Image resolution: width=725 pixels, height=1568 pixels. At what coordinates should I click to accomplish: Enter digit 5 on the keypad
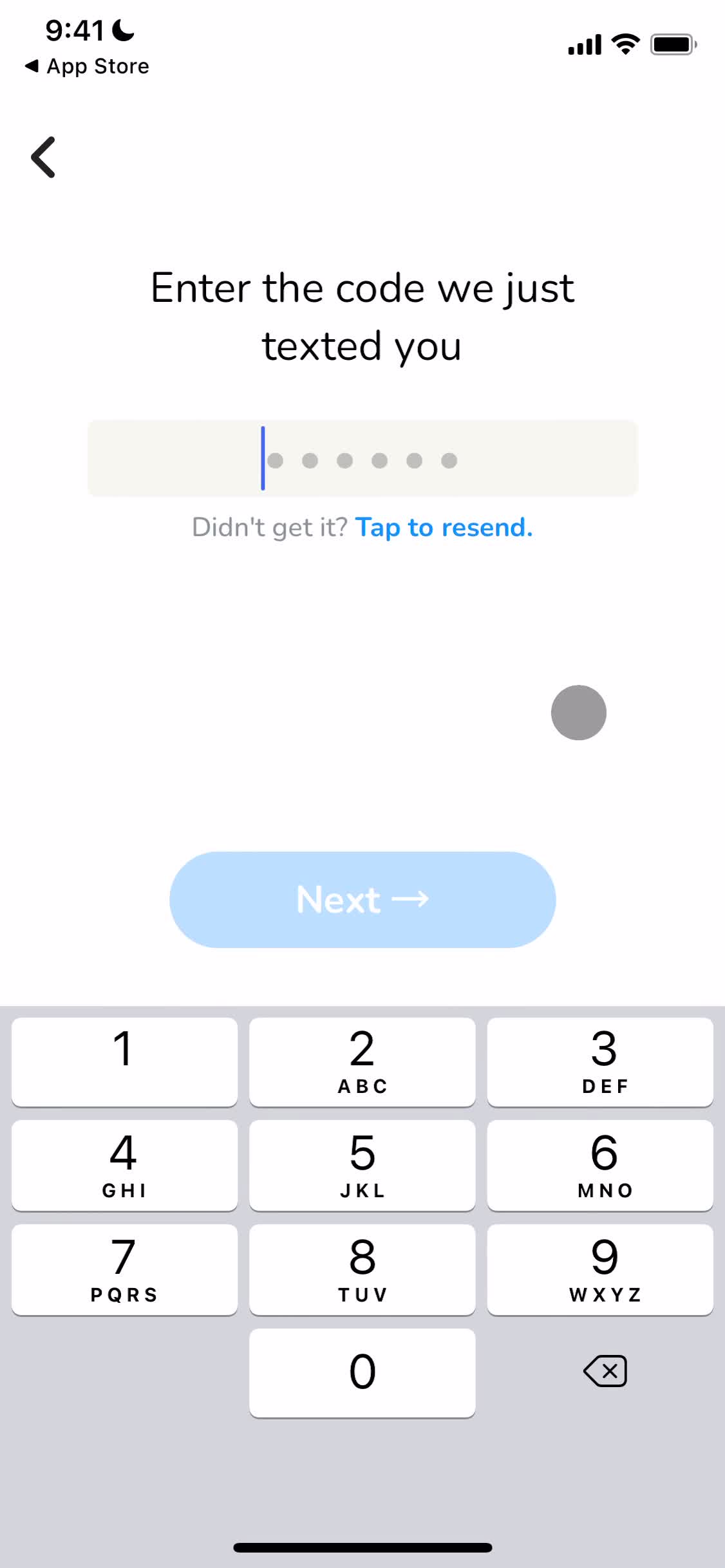pyautogui.click(x=362, y=1166)
